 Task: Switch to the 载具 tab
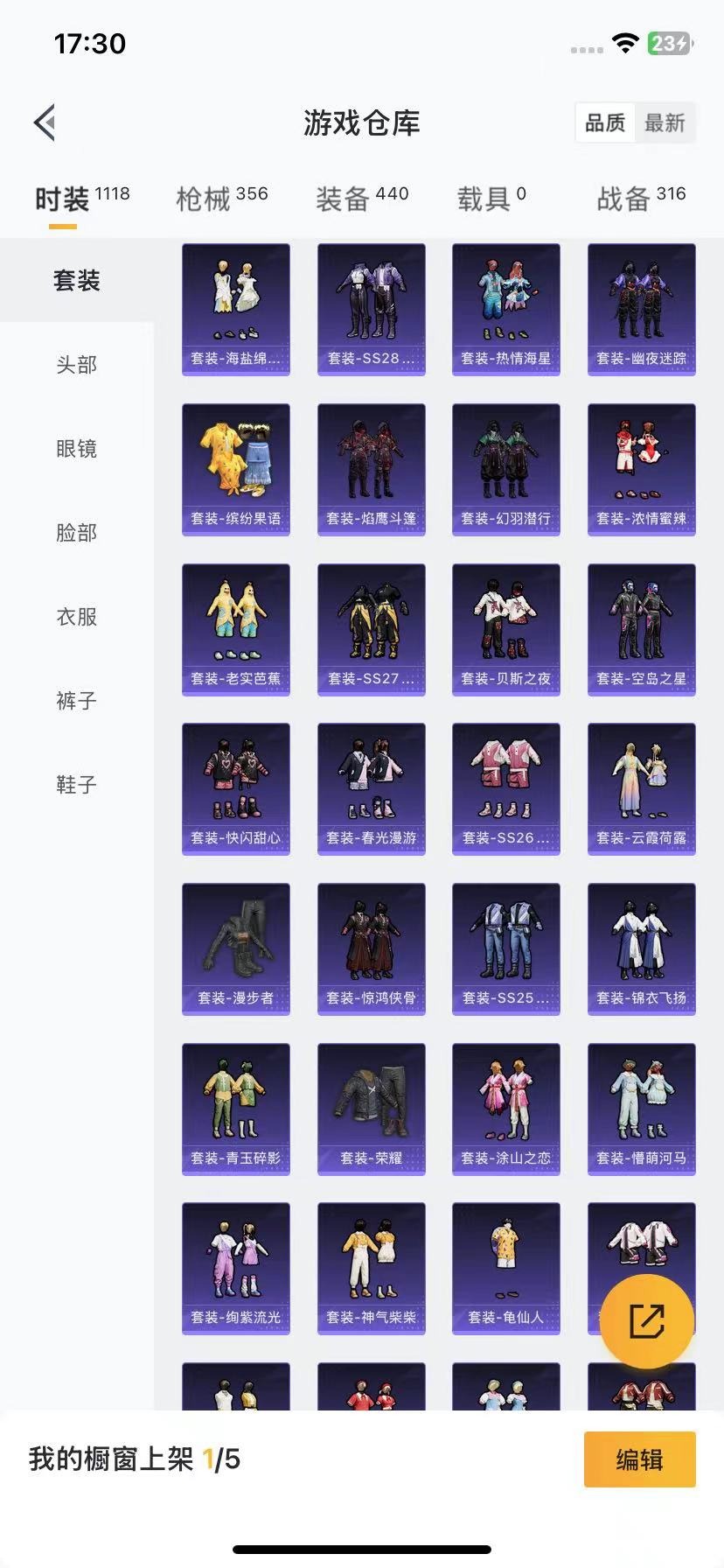point(491,199)
